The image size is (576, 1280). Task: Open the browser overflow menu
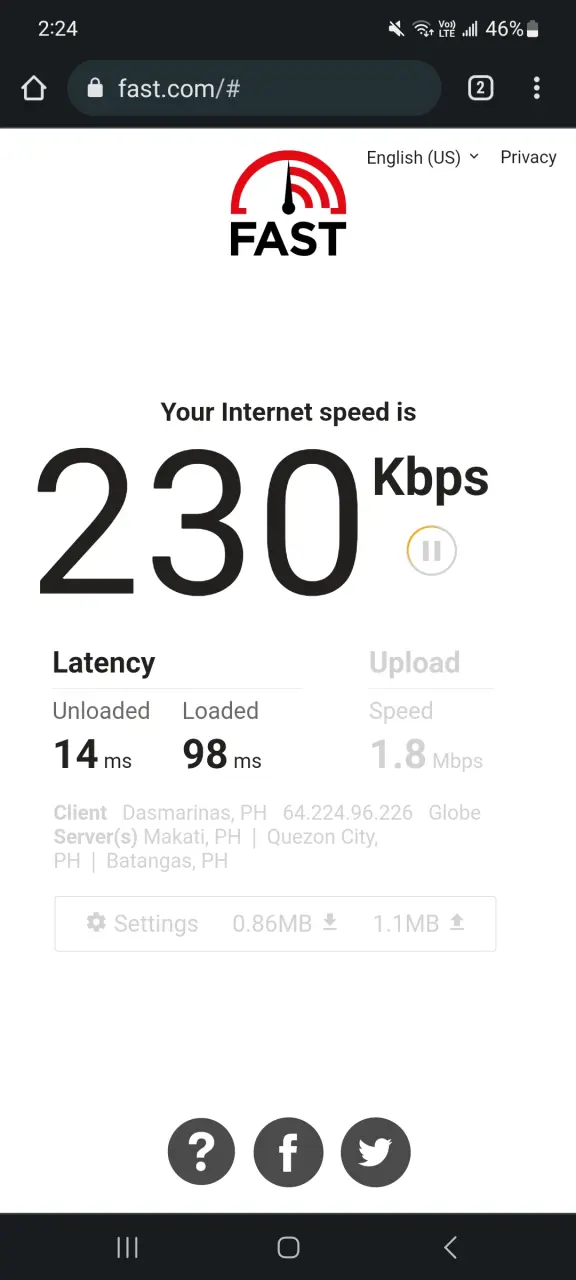[537, 88]
